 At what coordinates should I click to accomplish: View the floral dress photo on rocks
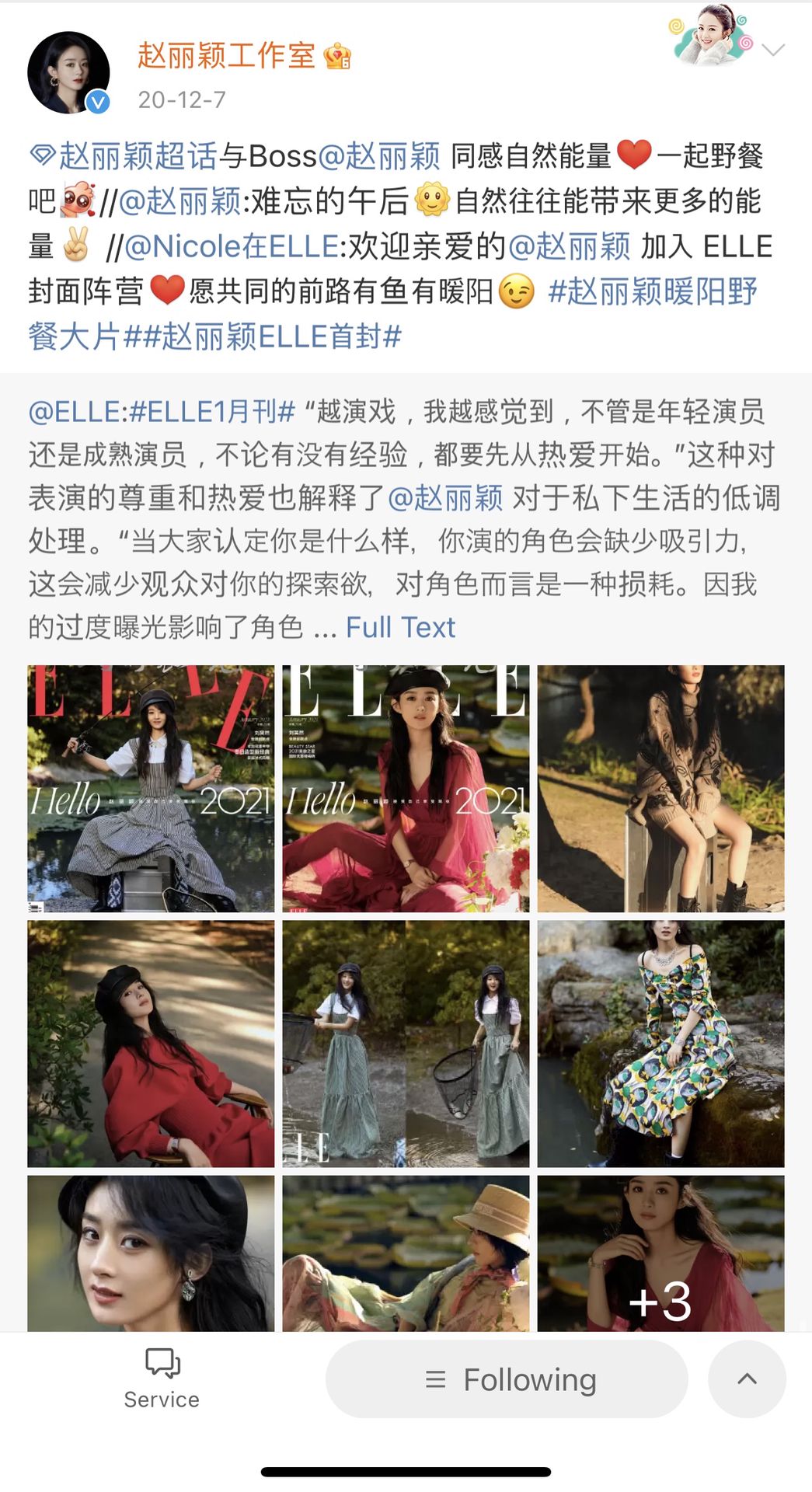point(660,1044)
